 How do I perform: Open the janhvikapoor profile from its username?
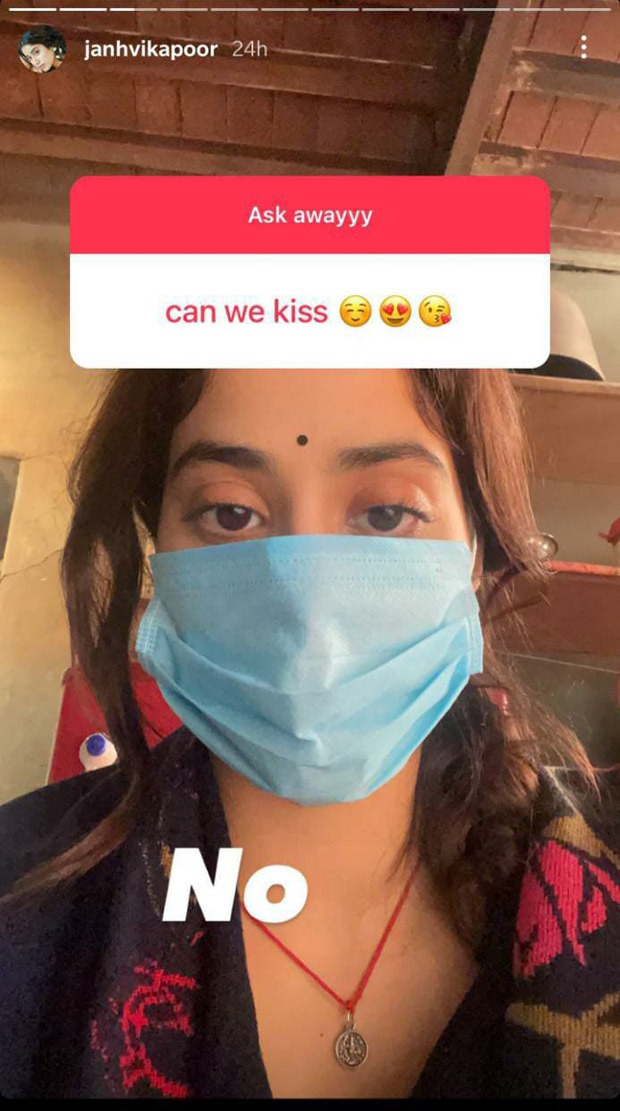pyautogui.click(x=151, y=50)
